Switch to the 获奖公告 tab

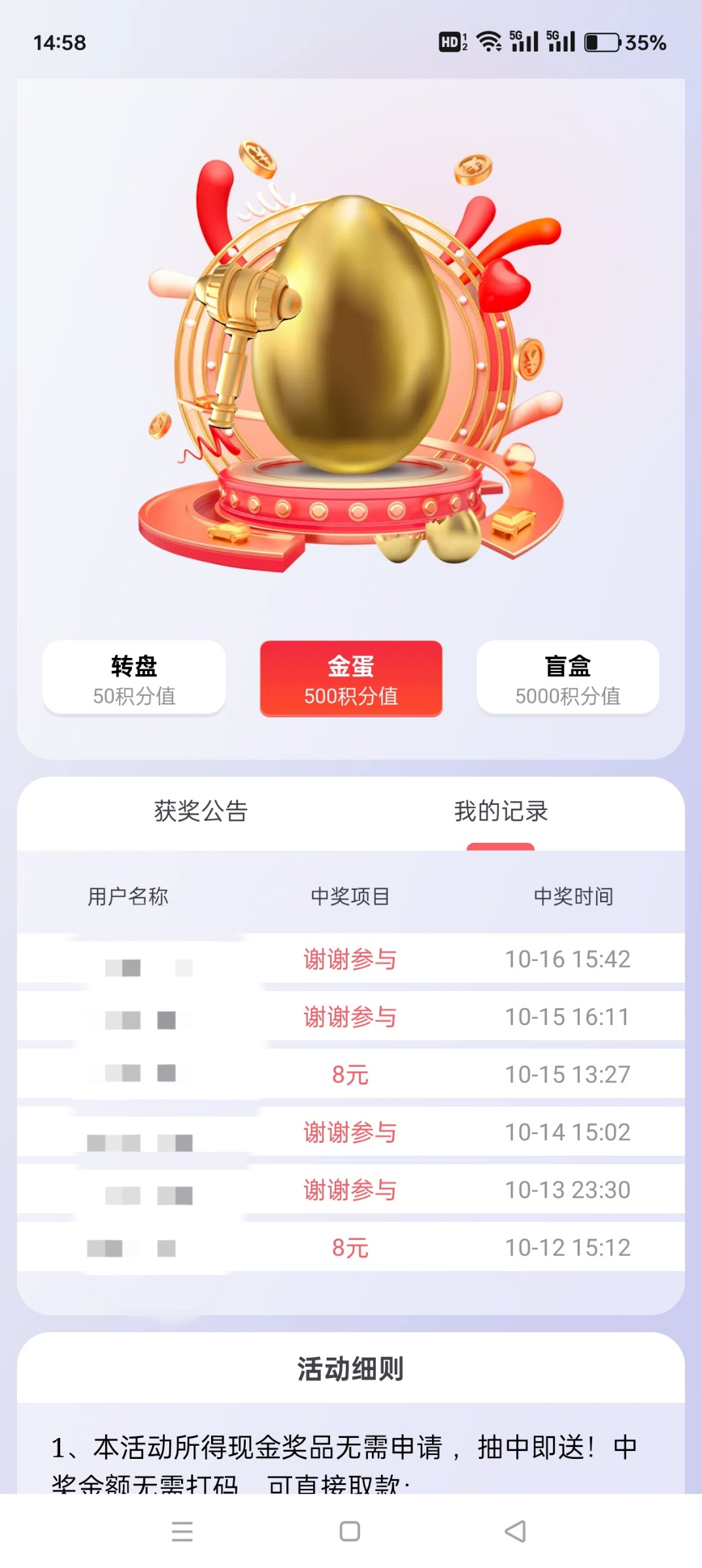tap(201, 811)
